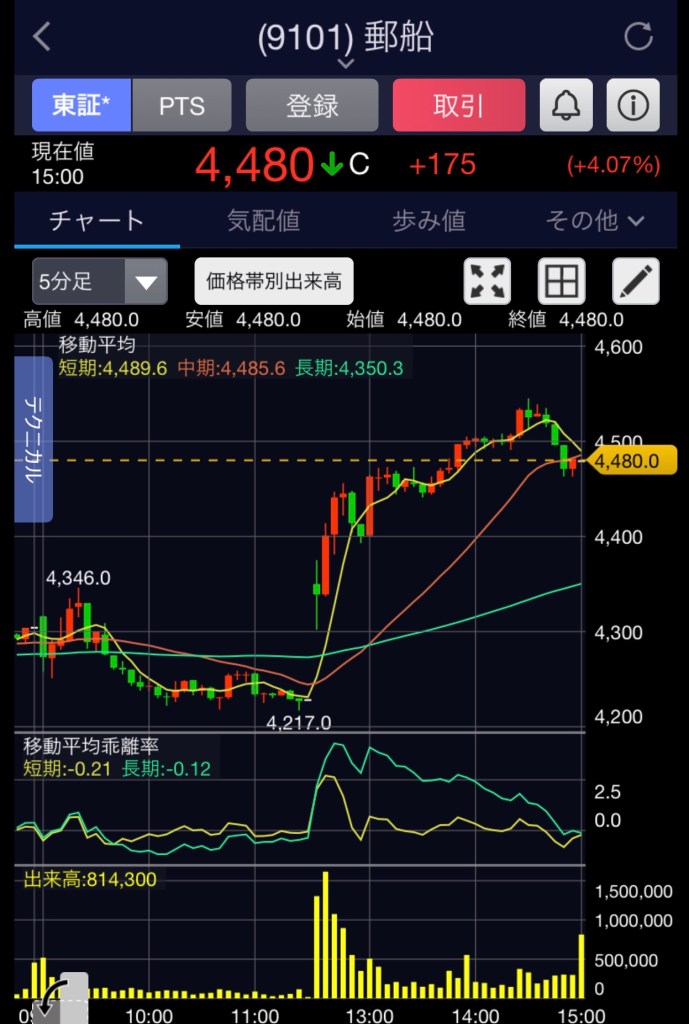Refresh the stock quote data

click(x=638, y=38)
